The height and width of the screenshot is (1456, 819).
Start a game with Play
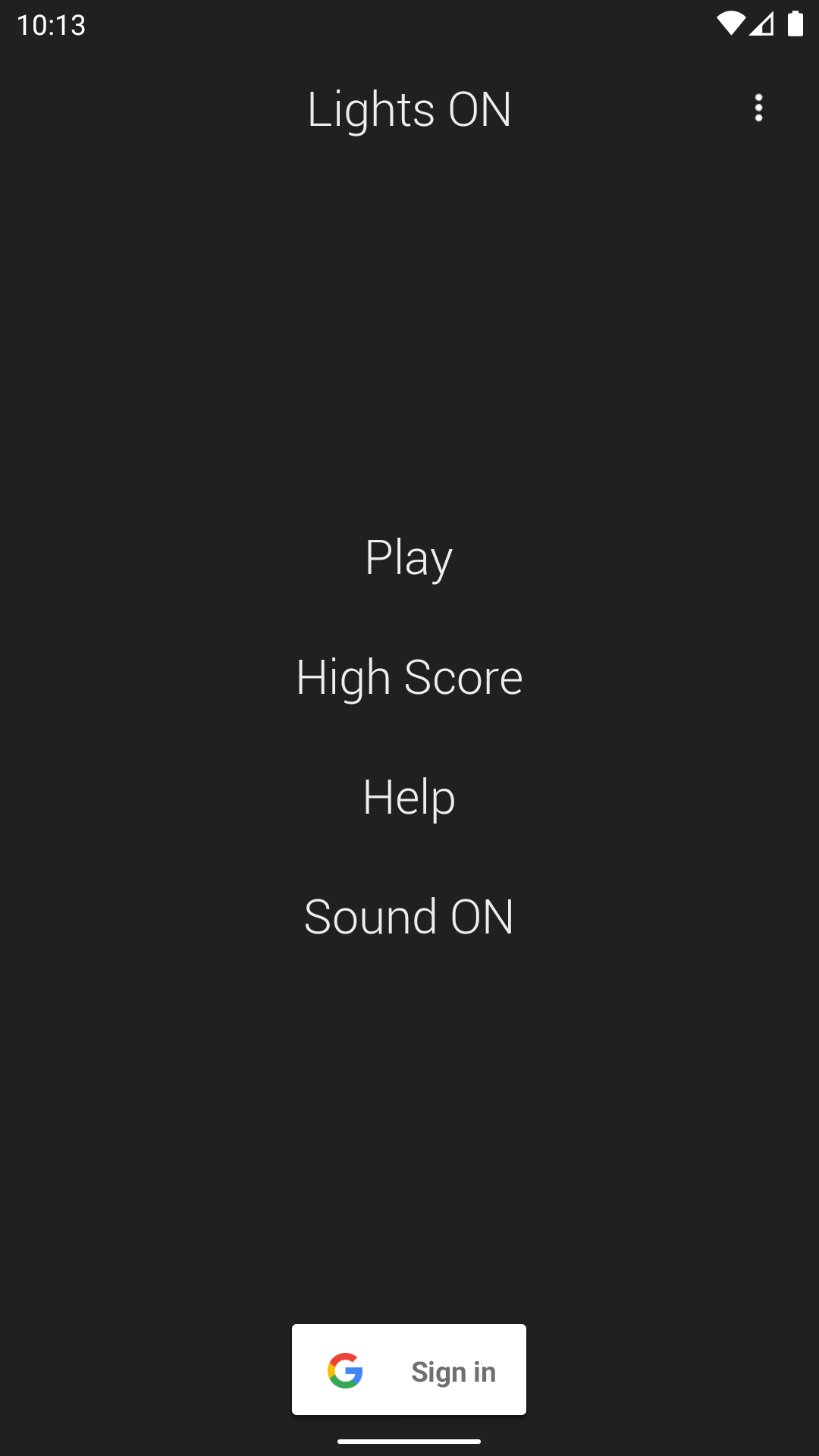pos(409,558)
